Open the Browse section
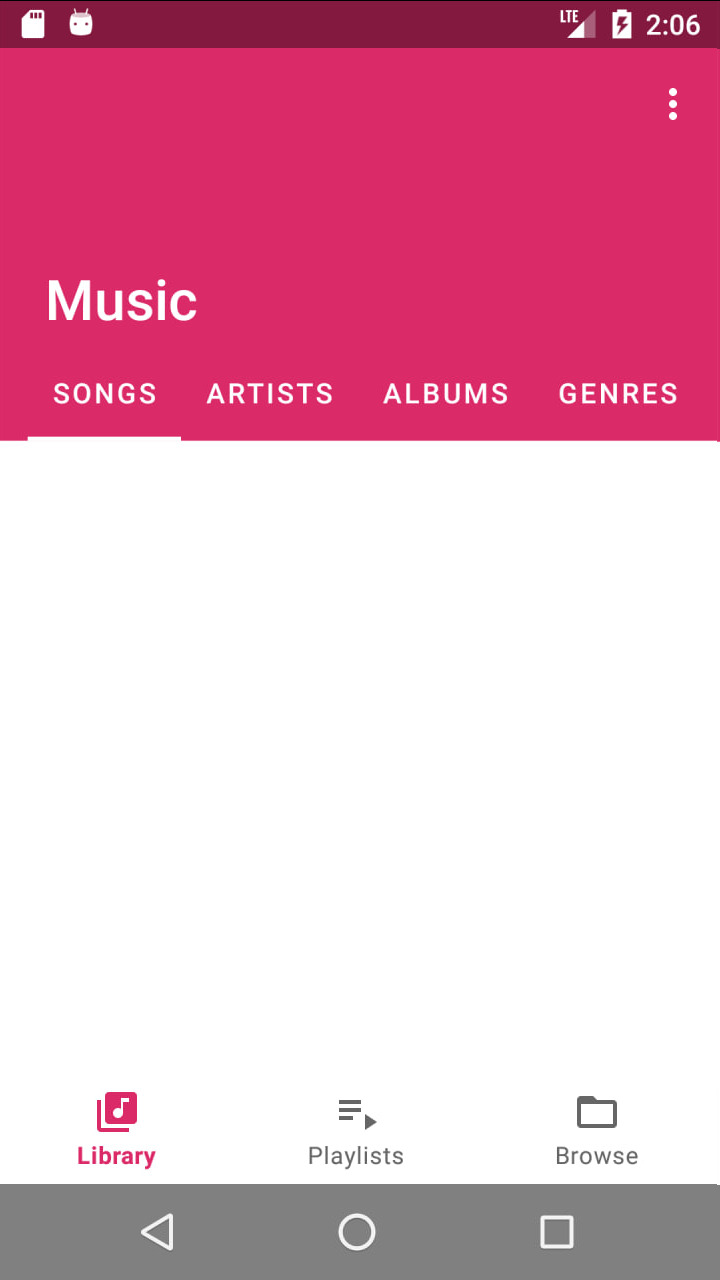 [x=597, y=1132]
